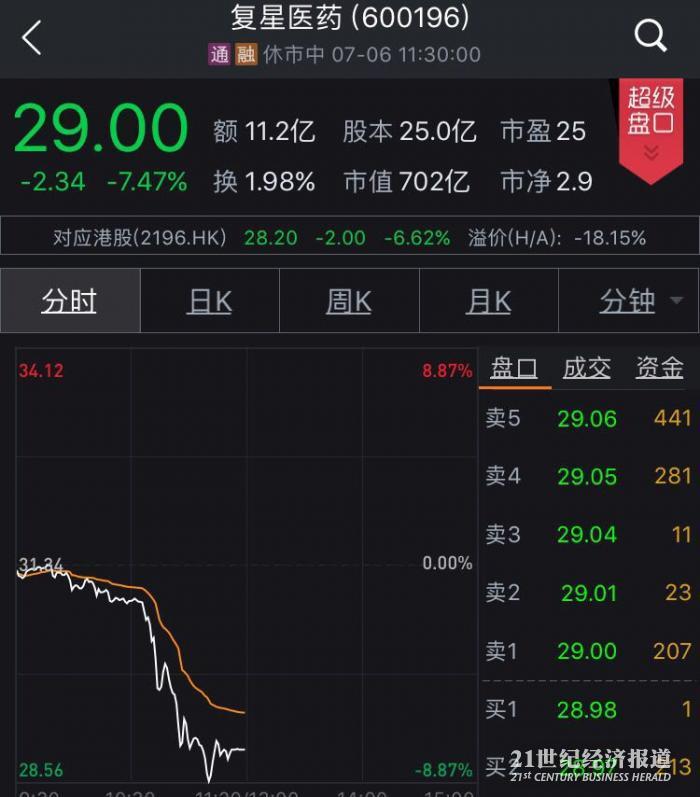Select the 盘口 order book tab

514,368
